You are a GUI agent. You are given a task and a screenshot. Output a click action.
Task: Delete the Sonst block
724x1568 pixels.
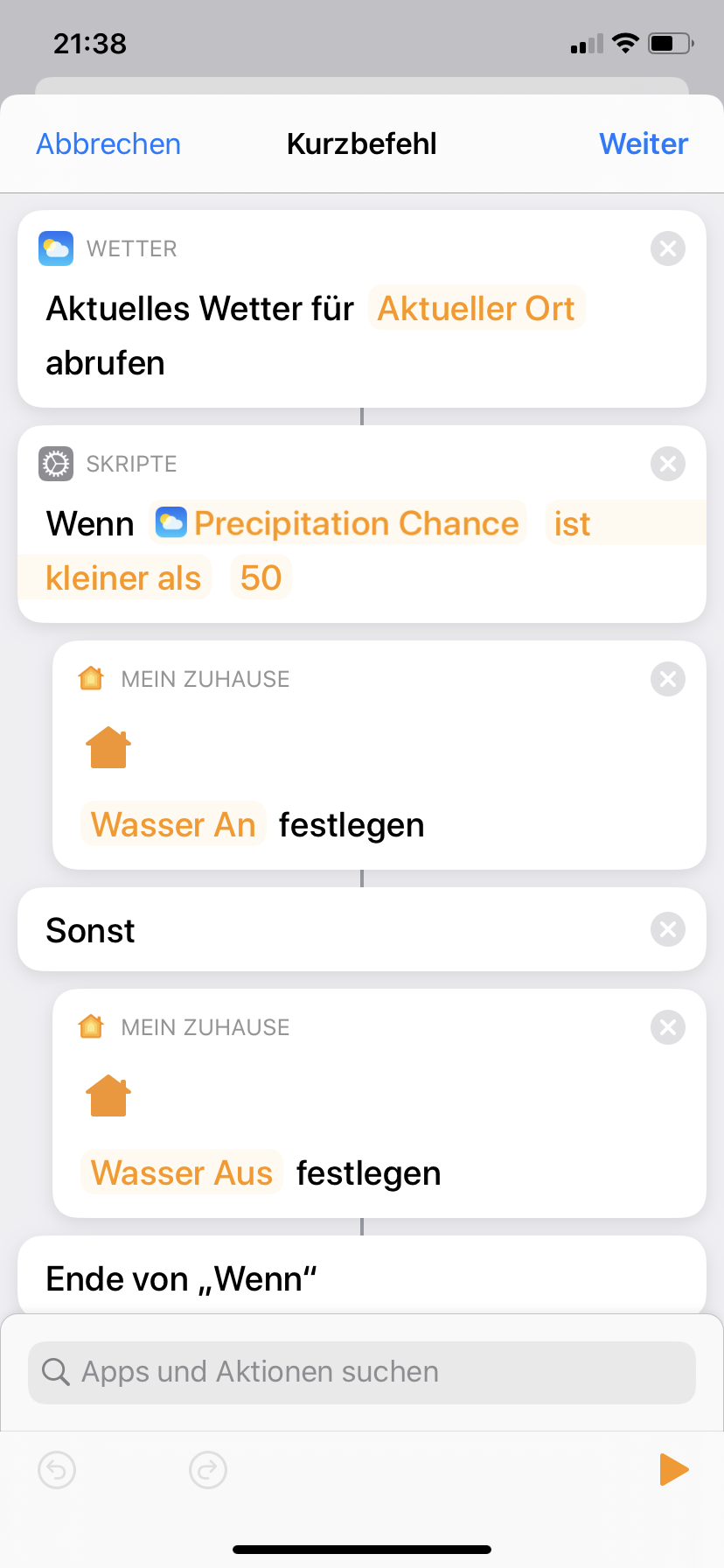click(668, 930)
